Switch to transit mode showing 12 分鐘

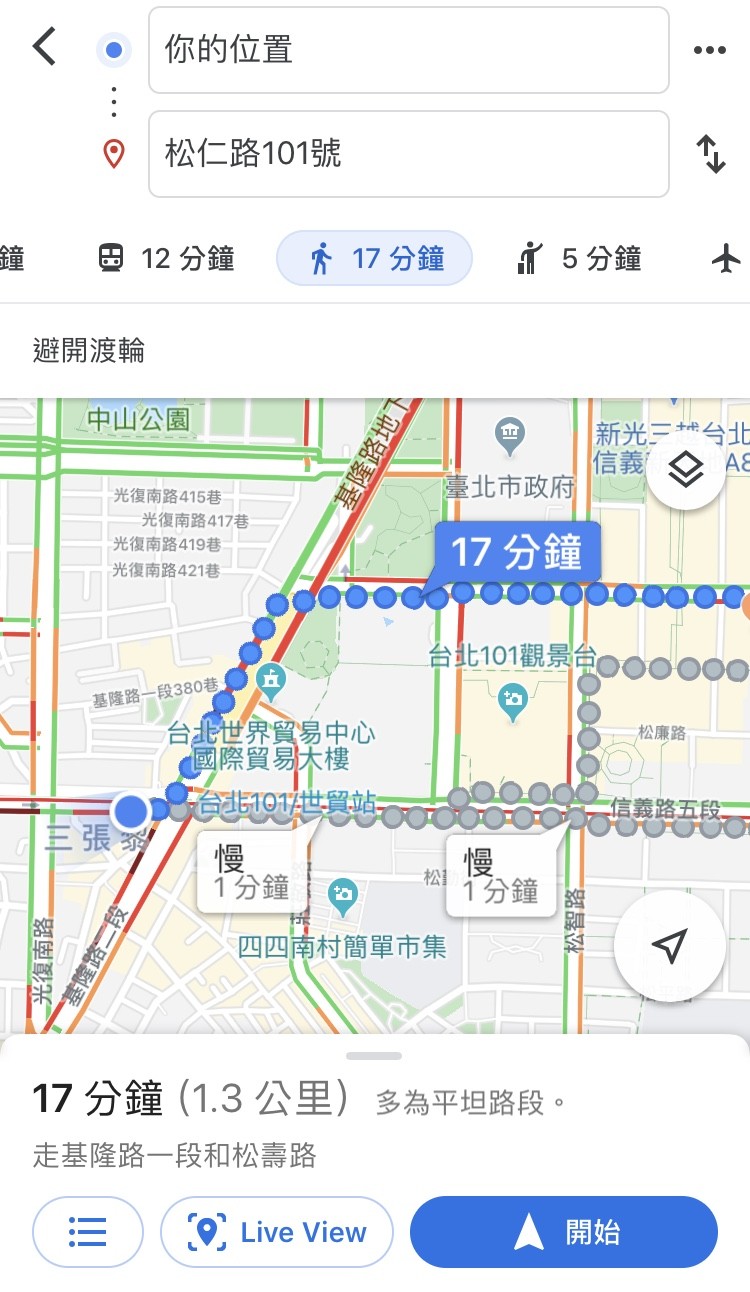click(x=166, y=259)
